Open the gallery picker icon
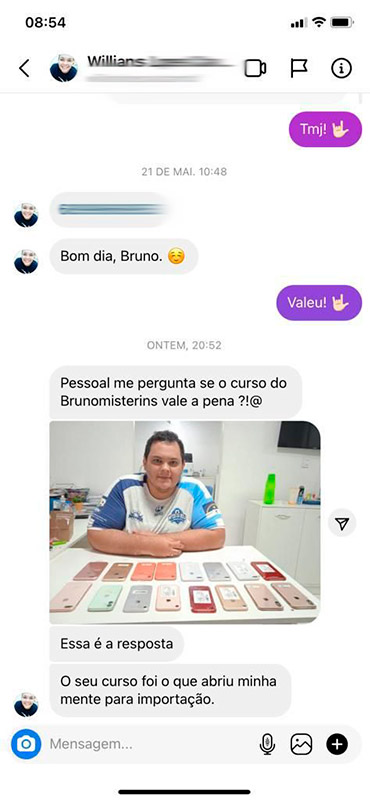Image resolution: width=370 pixels, height=802 pixels. tap(301, 744)
